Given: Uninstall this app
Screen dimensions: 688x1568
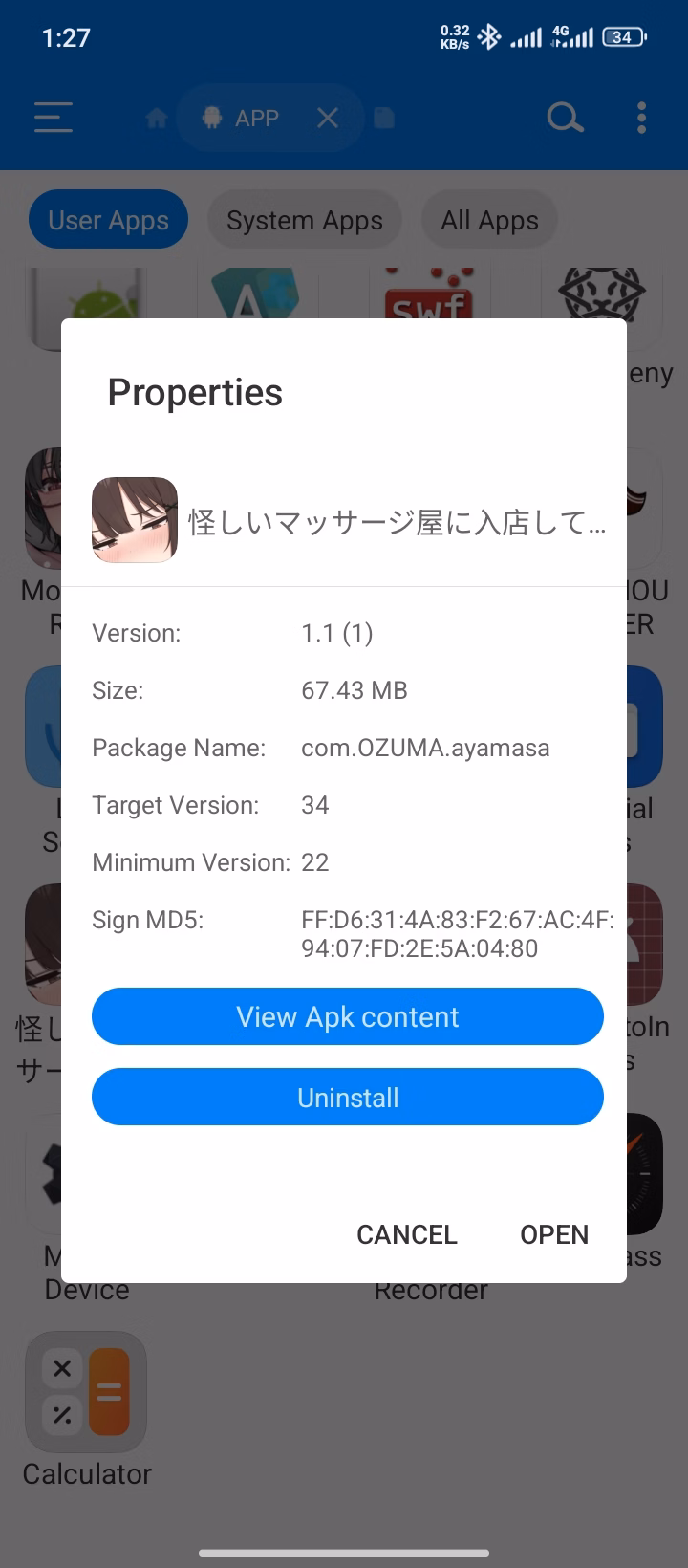Looking at the screenshot, I should pyautogui.click(x=348, y=1097).
